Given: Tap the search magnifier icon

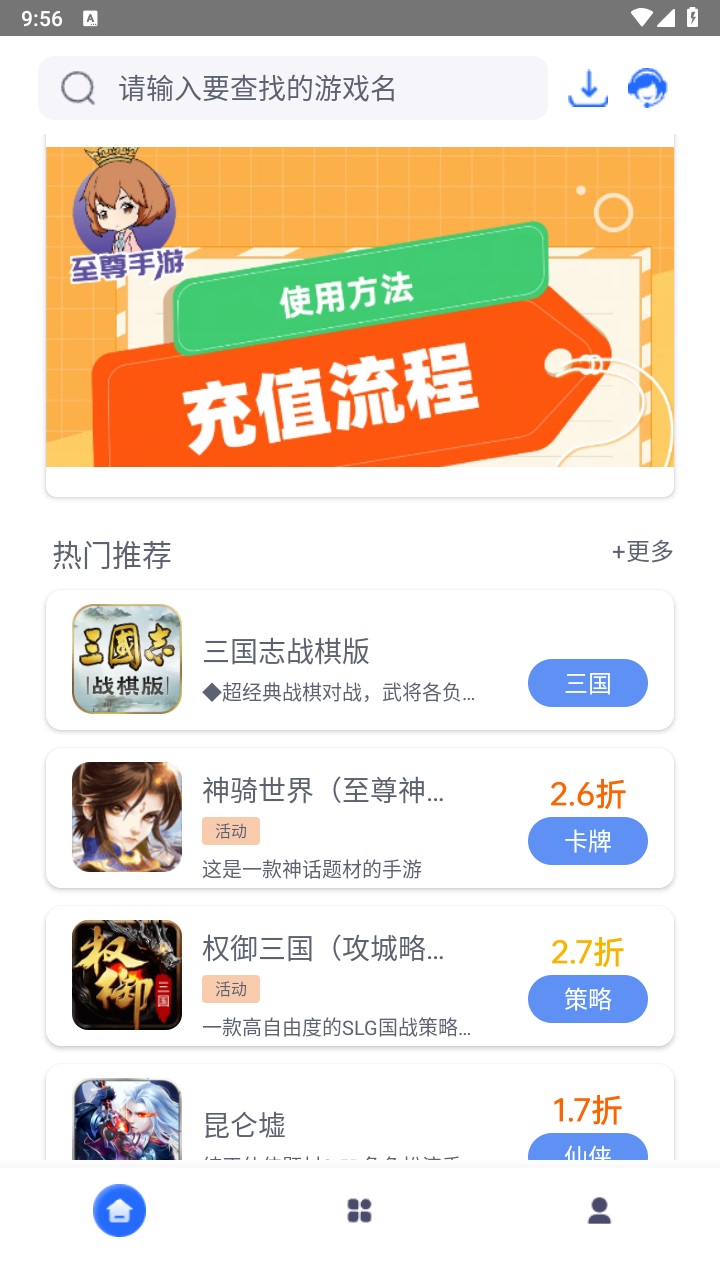Looking at the screenshot, I should tap(77, 87).
